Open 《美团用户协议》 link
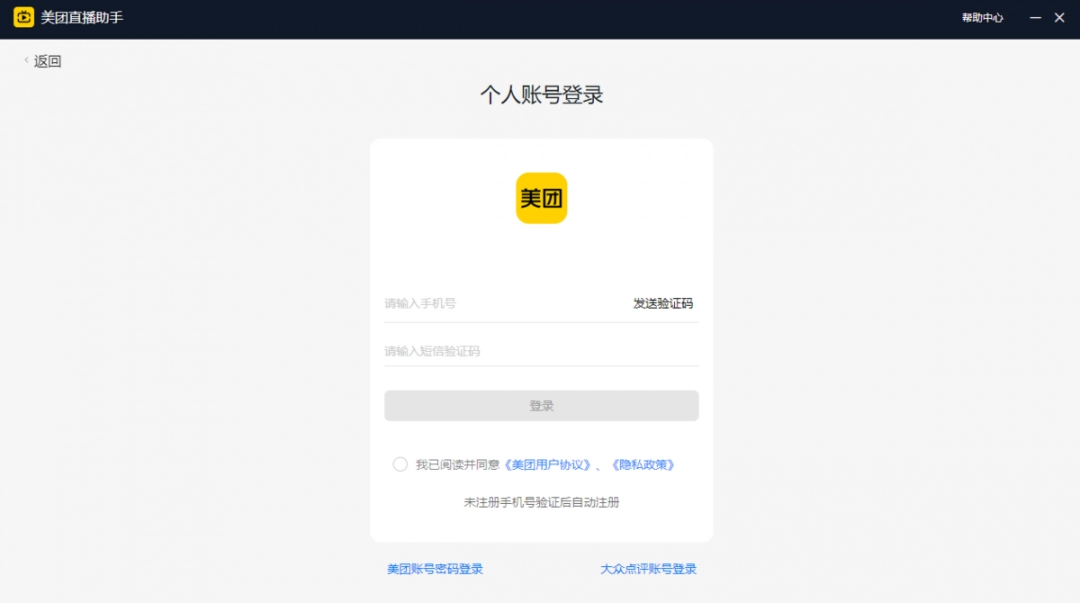 (x=549, y=464)
